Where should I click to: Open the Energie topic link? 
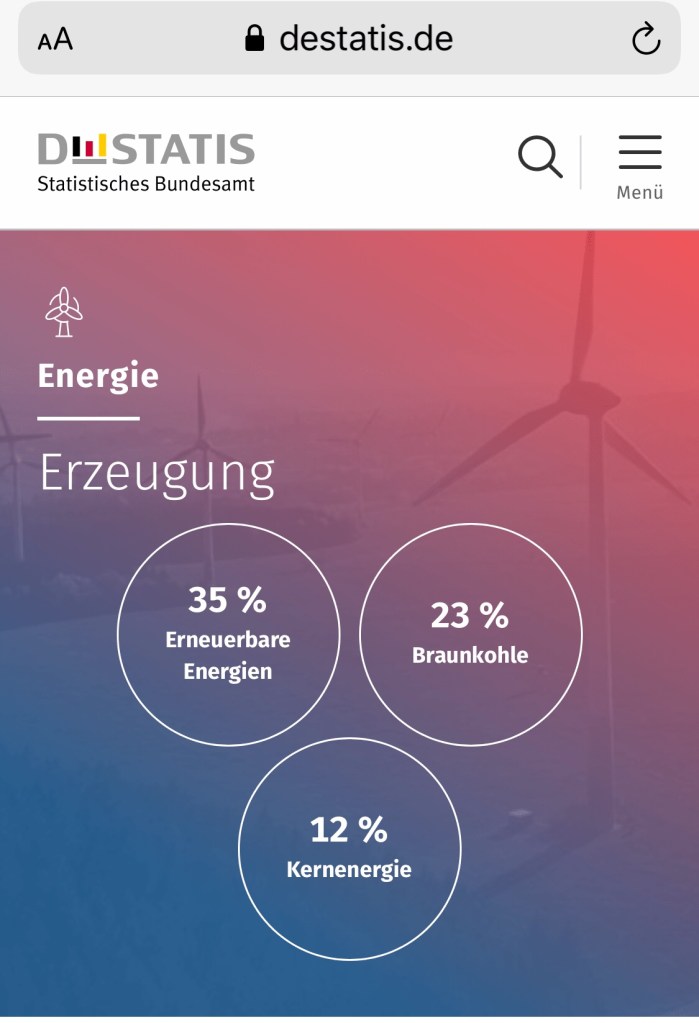click(98, 376)
